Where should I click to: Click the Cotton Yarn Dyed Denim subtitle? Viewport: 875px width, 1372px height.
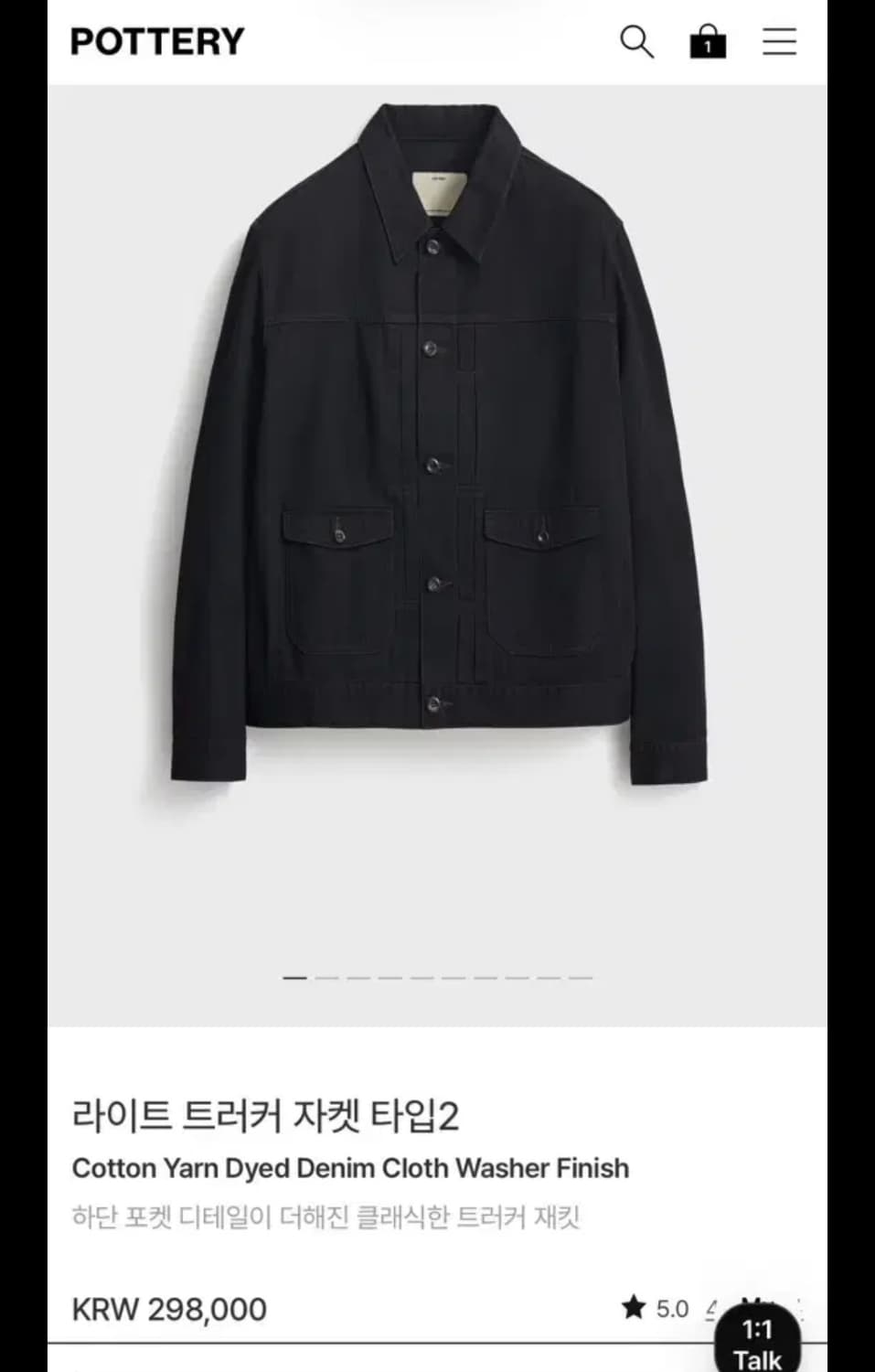coord(349,1169)
